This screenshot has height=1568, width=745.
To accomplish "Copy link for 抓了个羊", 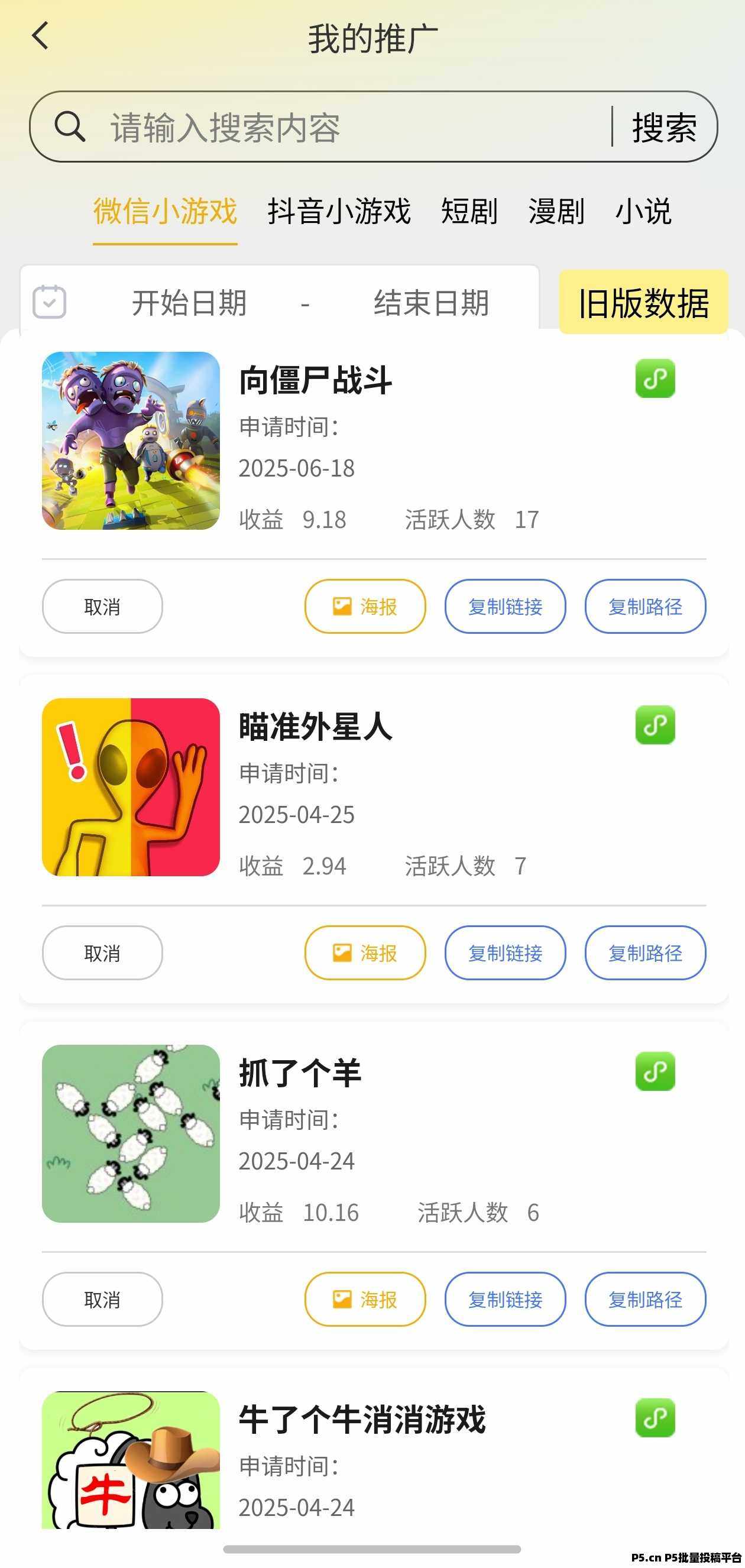I will point(505,1299).
